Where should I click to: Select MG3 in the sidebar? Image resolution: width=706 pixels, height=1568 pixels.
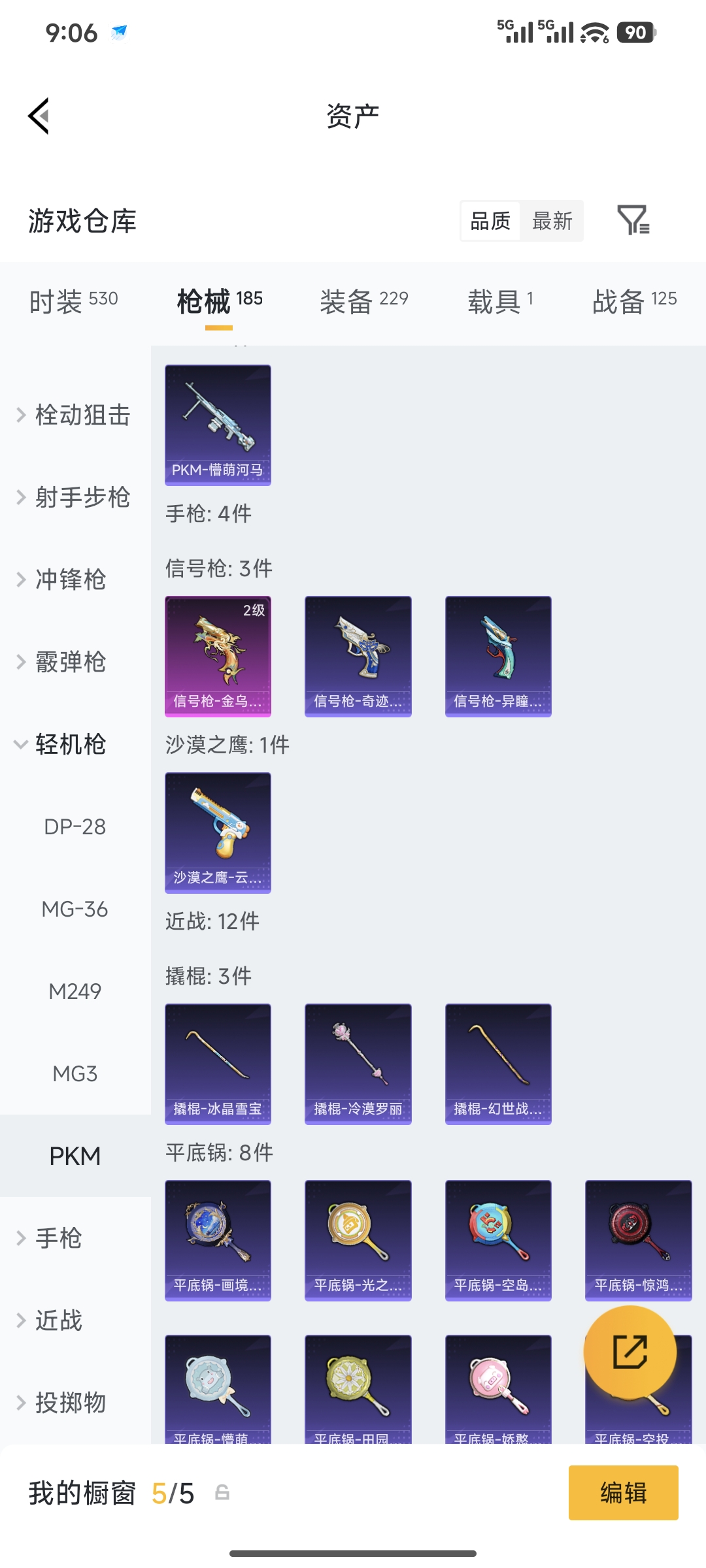[75, 1073]
